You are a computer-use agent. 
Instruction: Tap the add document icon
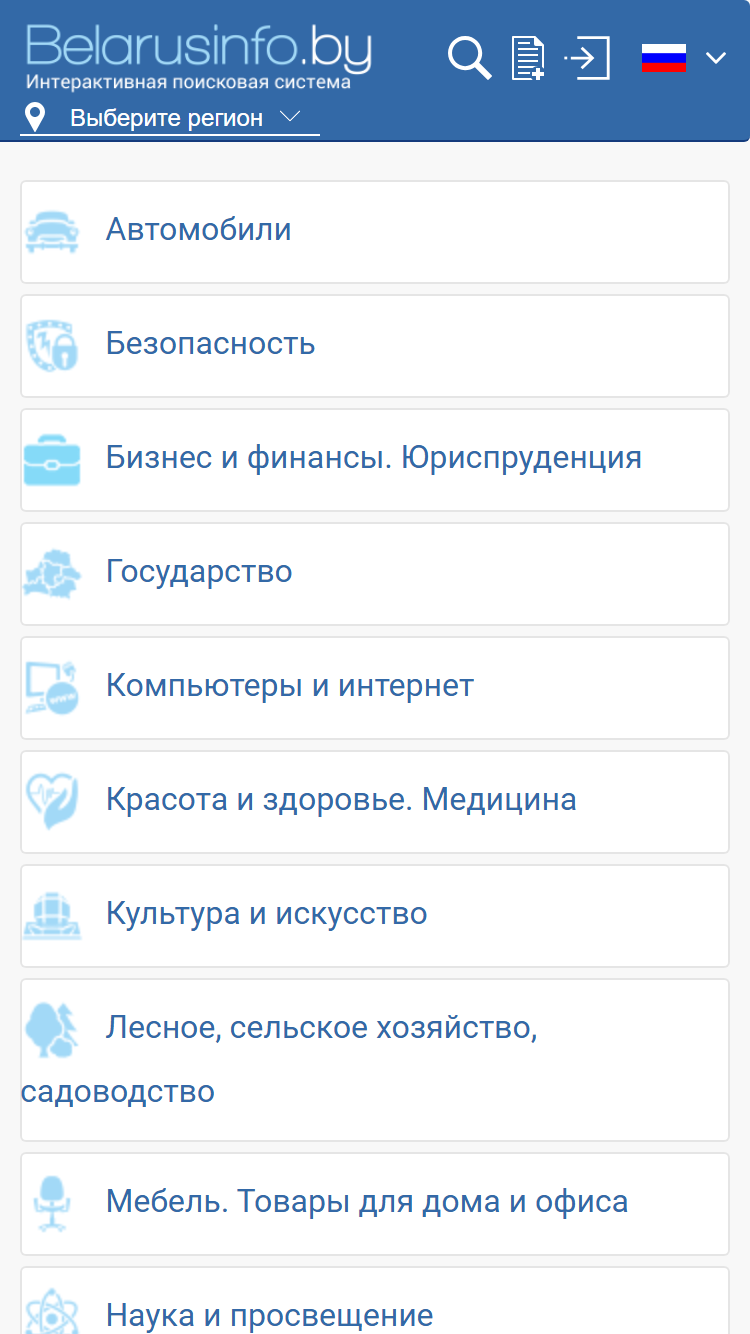pyautogui.click(x=528, y=57)
